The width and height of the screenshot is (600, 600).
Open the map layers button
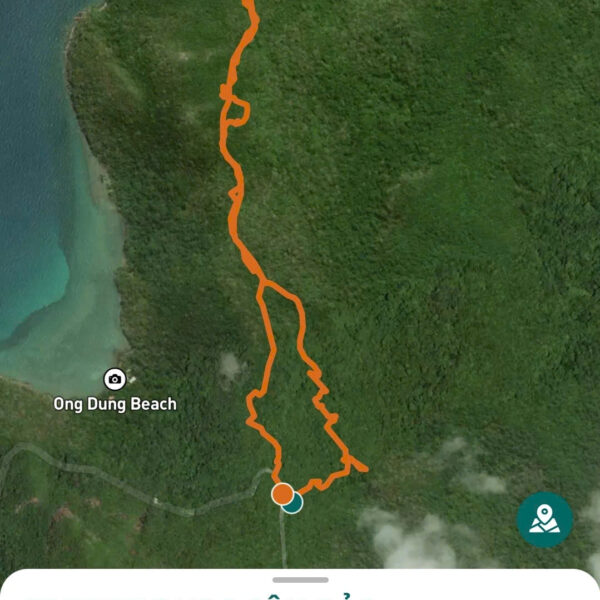(544, 519)
